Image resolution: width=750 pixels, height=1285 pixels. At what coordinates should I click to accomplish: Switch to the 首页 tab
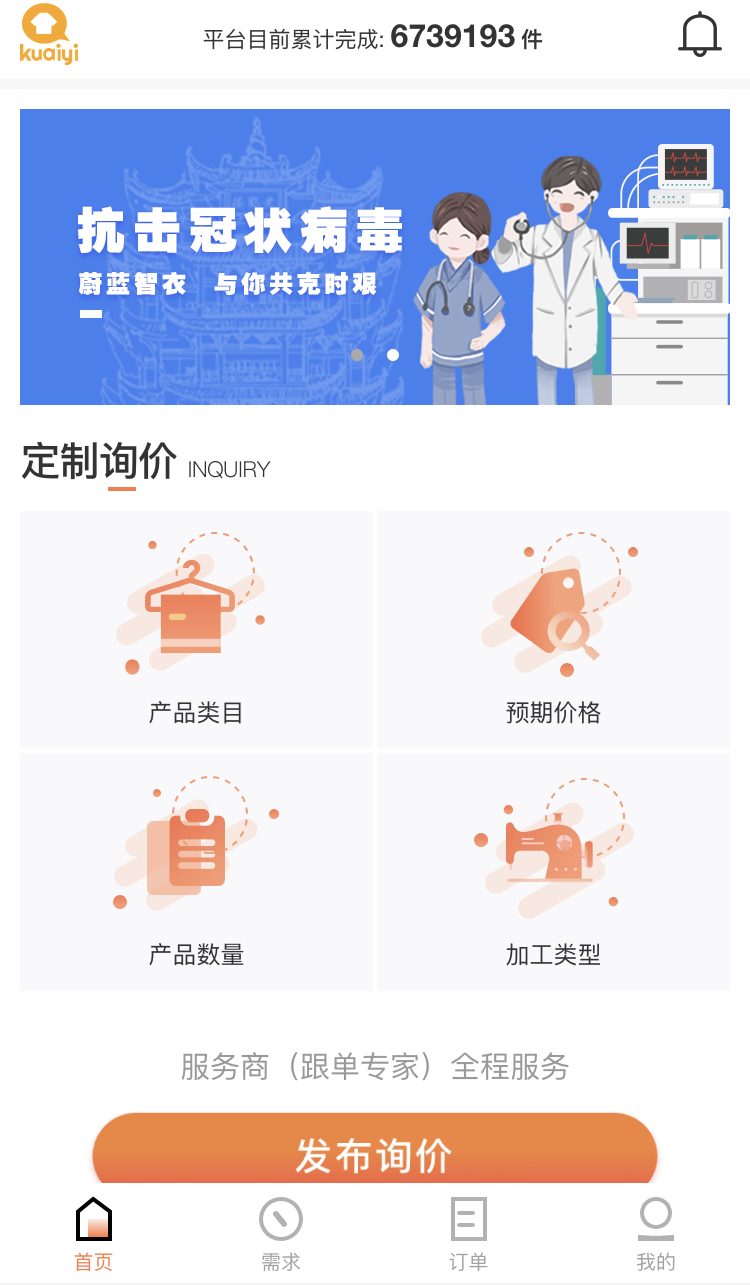[94, 1235]
